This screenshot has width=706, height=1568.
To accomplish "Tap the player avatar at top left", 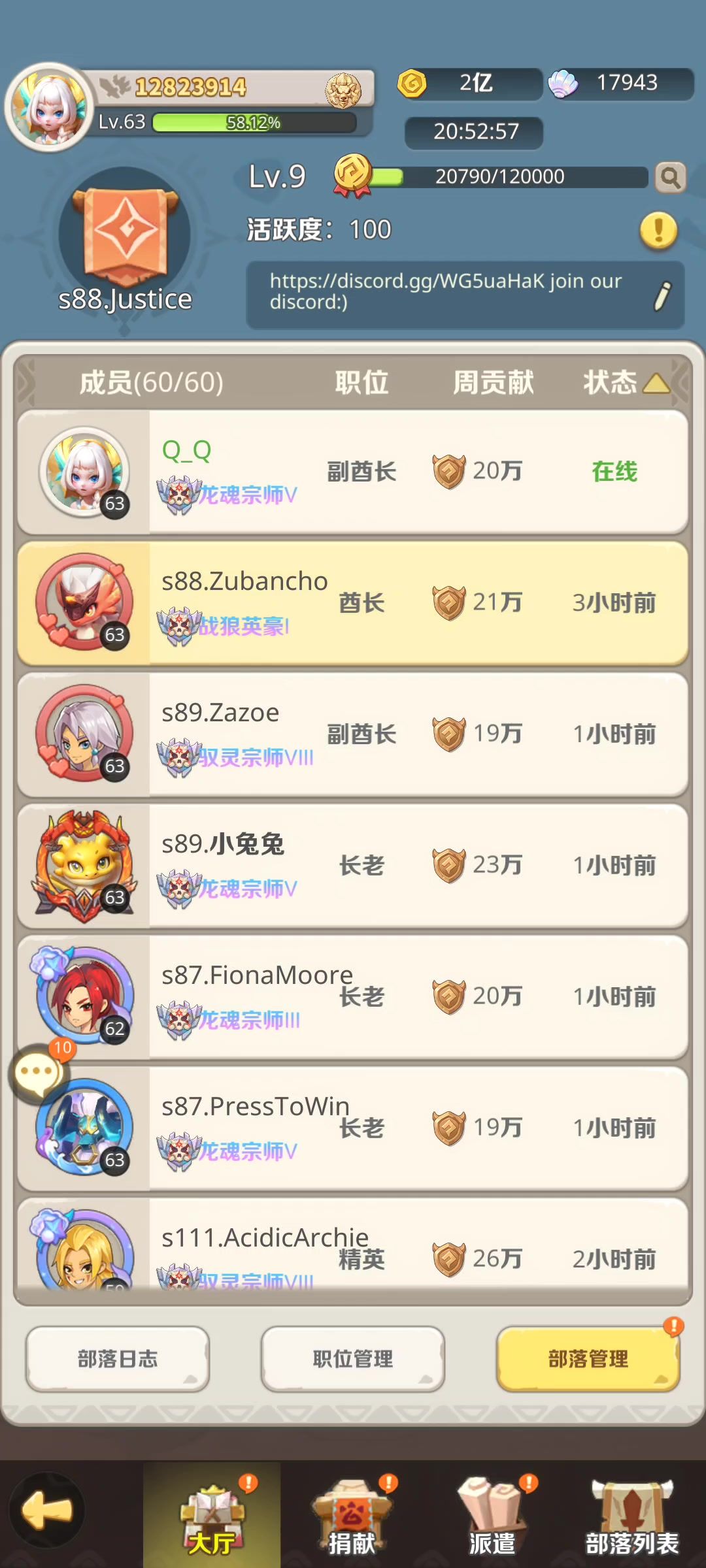I will pos(50,107).
